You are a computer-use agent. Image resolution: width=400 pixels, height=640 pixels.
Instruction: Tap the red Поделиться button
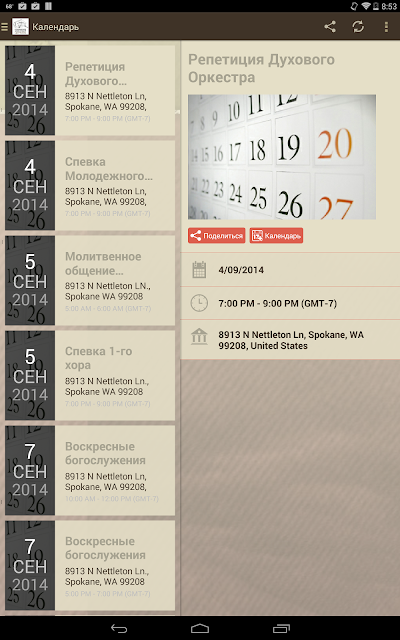[216, 236]
